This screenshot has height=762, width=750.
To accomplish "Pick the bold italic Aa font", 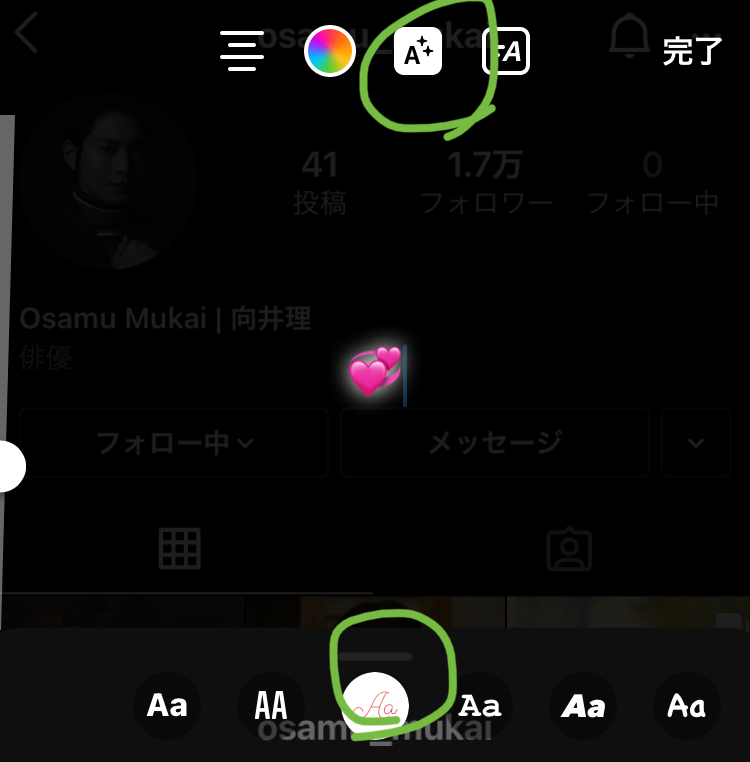I will pyautogui.click(x=583, y=706).
